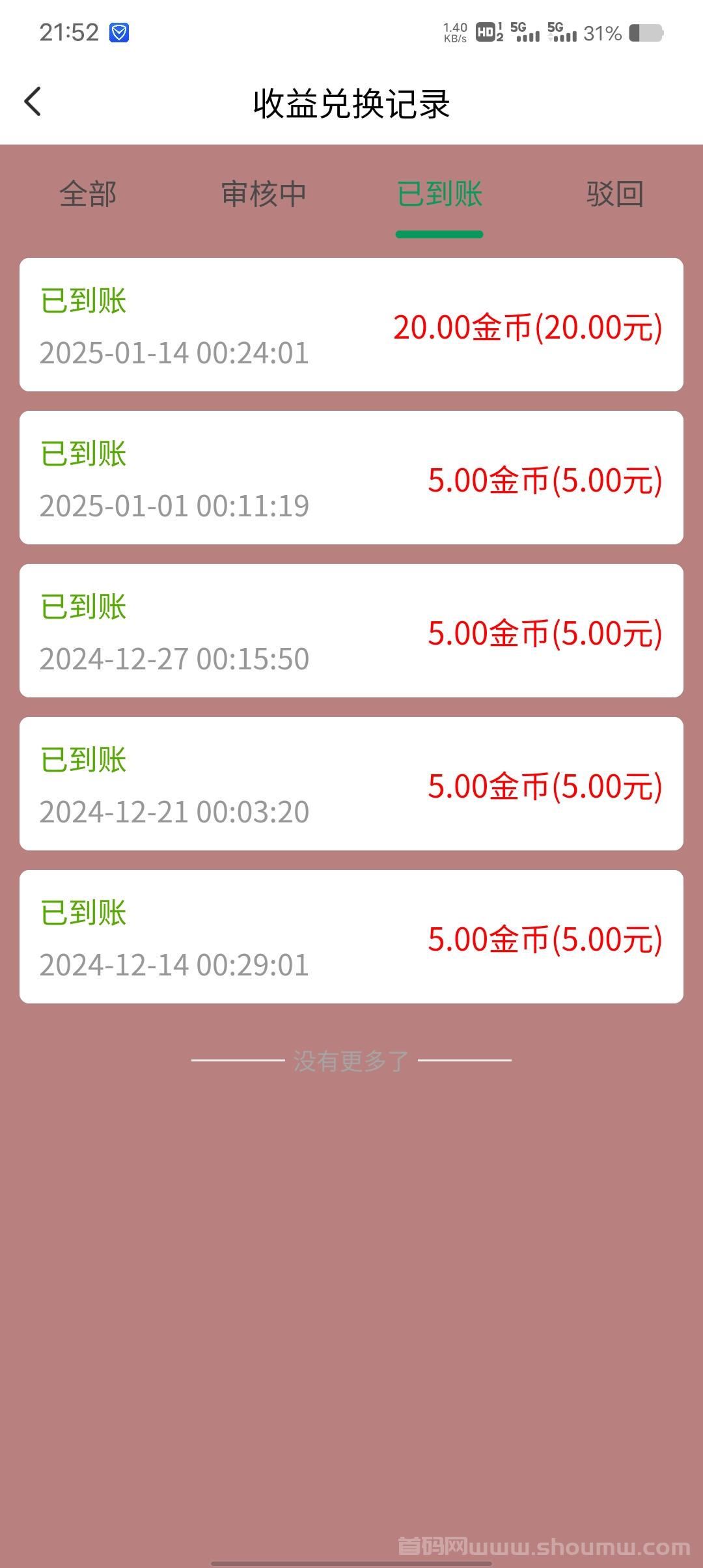Screen dimensions: 703x1568
Task: Select the 已到账 tab
Action: [439, 194]
